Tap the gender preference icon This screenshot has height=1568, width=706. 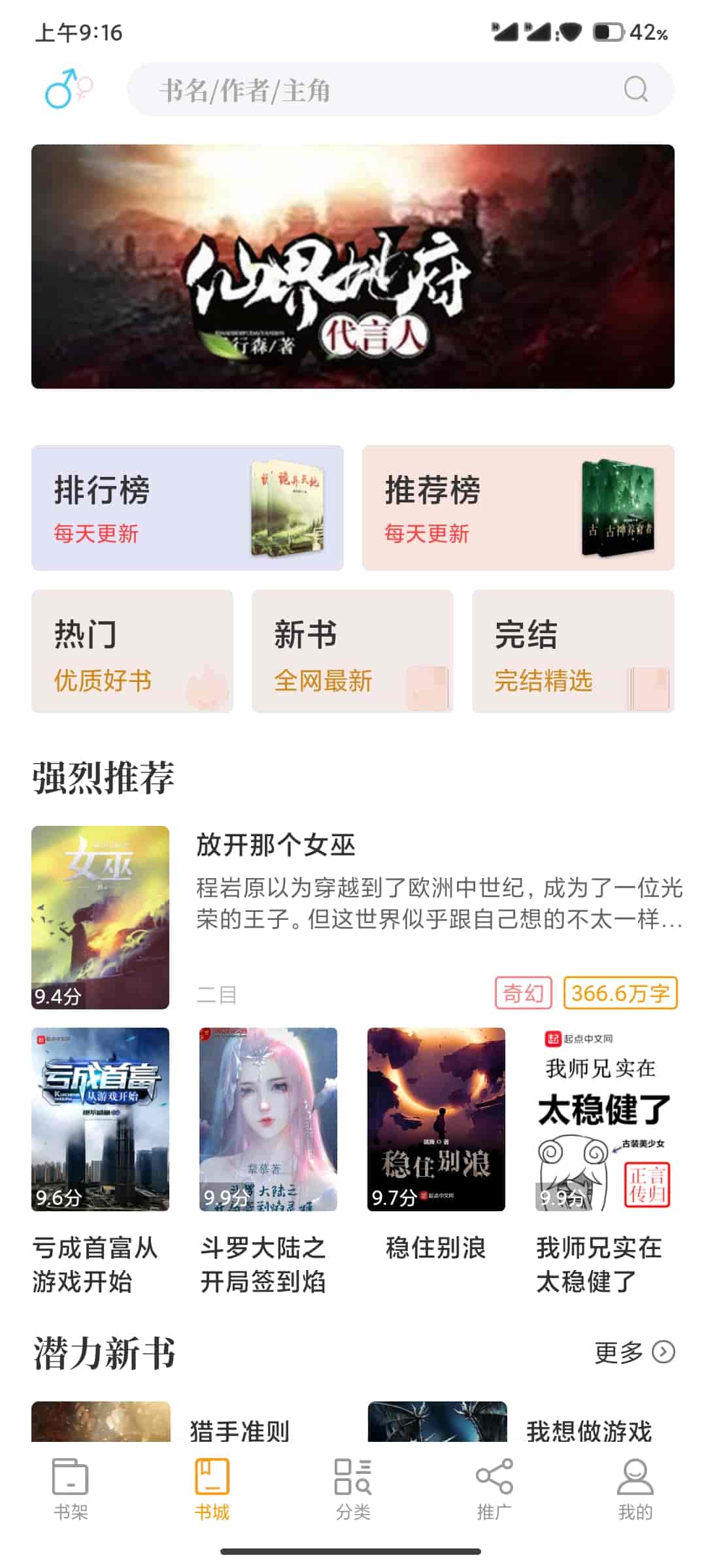coord(68,89)
